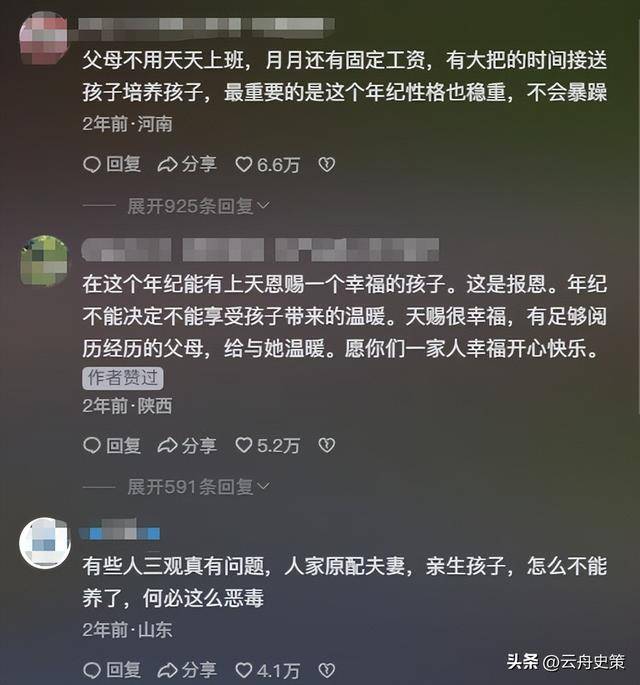Dislike the comment posted from 陕西
Screen dimensions: 640x685
(326, 445)
